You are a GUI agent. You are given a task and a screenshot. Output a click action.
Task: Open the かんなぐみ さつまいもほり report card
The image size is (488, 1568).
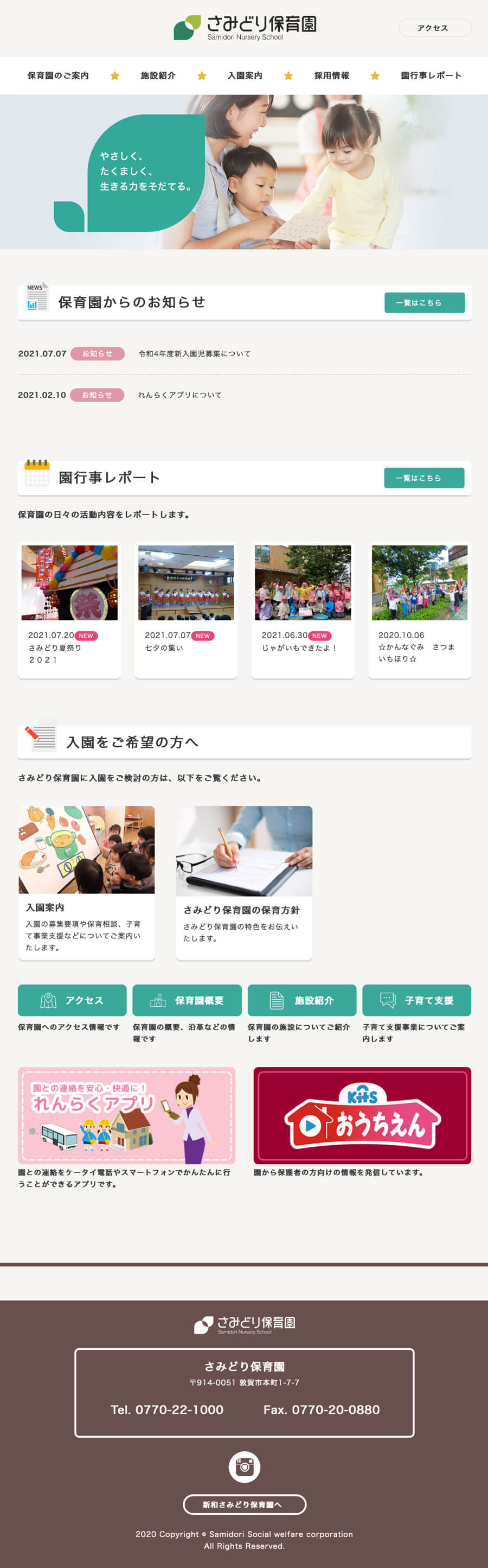click(419, 609)
